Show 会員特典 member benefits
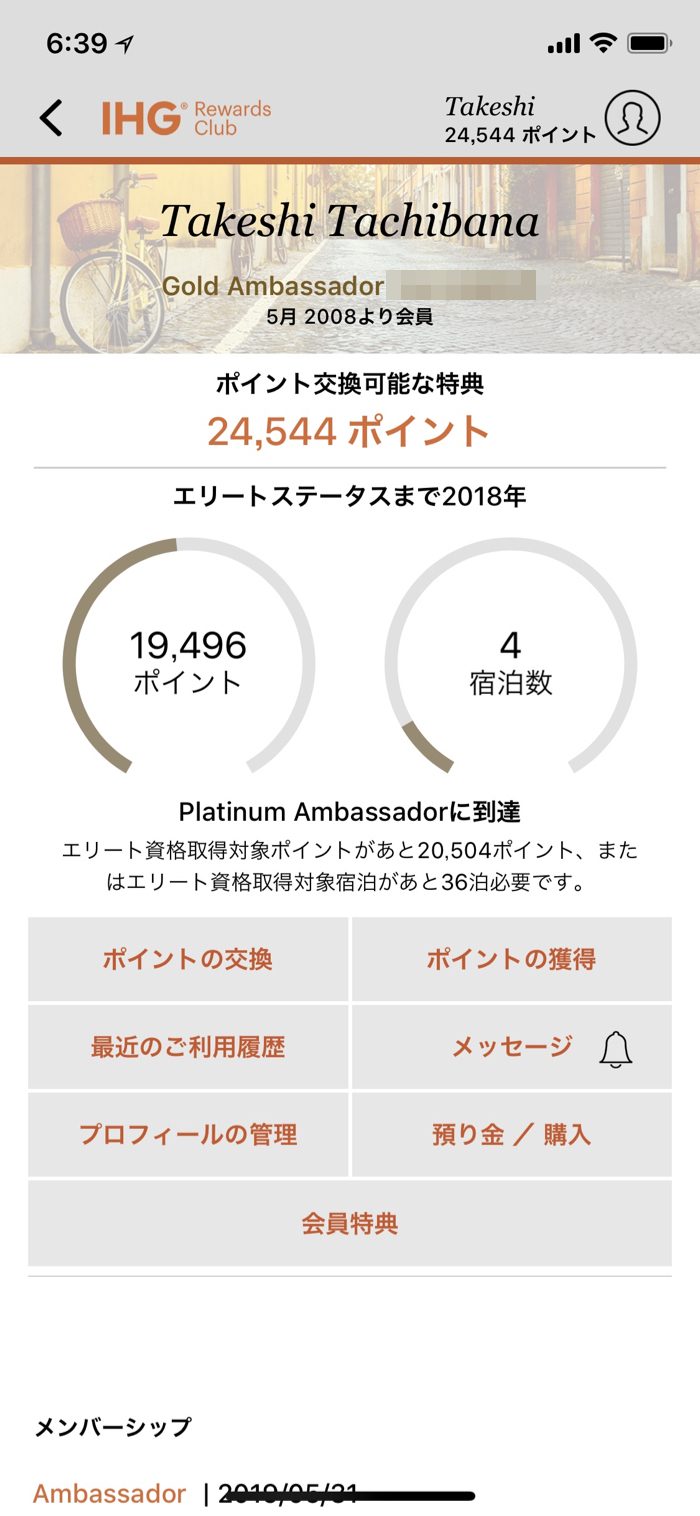 click(x=350, y=1223)
